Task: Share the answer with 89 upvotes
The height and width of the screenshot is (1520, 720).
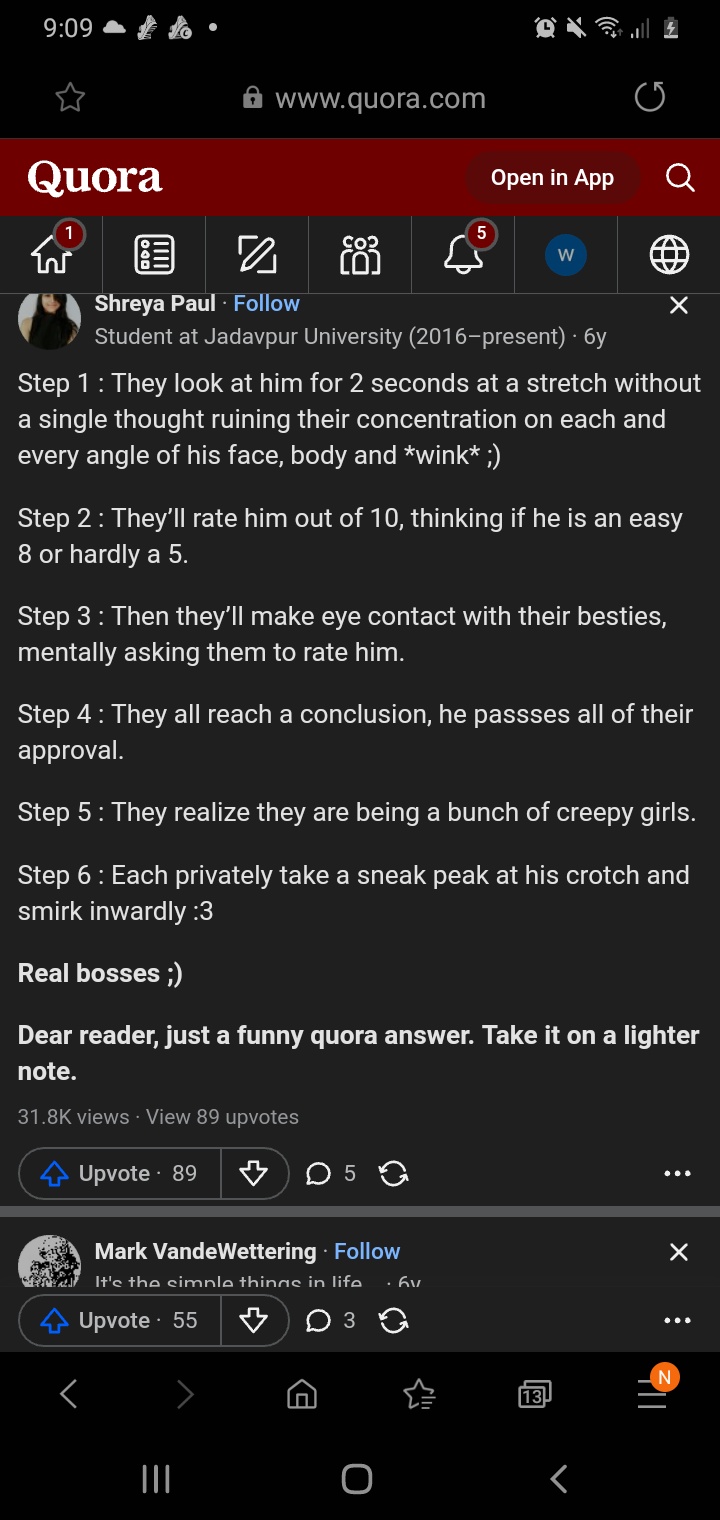Action: click(394, 1173)
